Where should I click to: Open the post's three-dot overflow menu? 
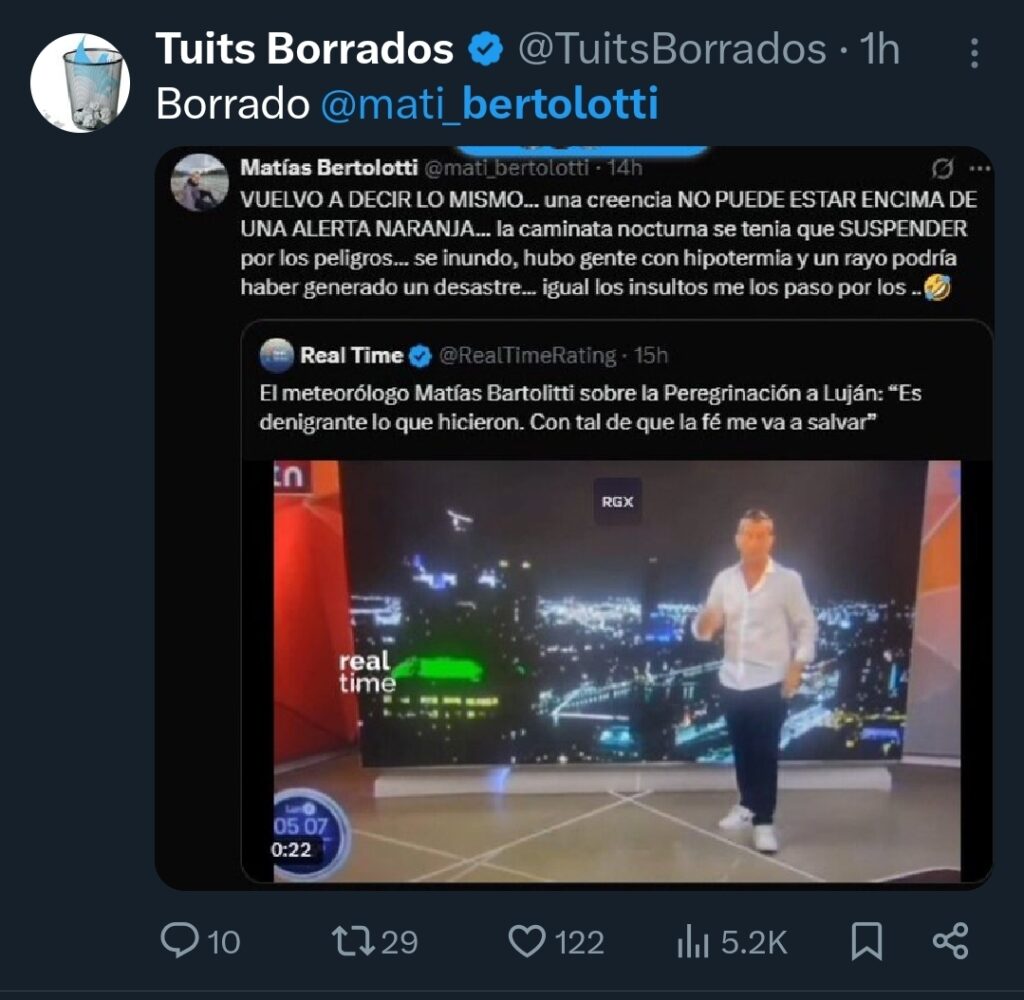coord(974,54)
